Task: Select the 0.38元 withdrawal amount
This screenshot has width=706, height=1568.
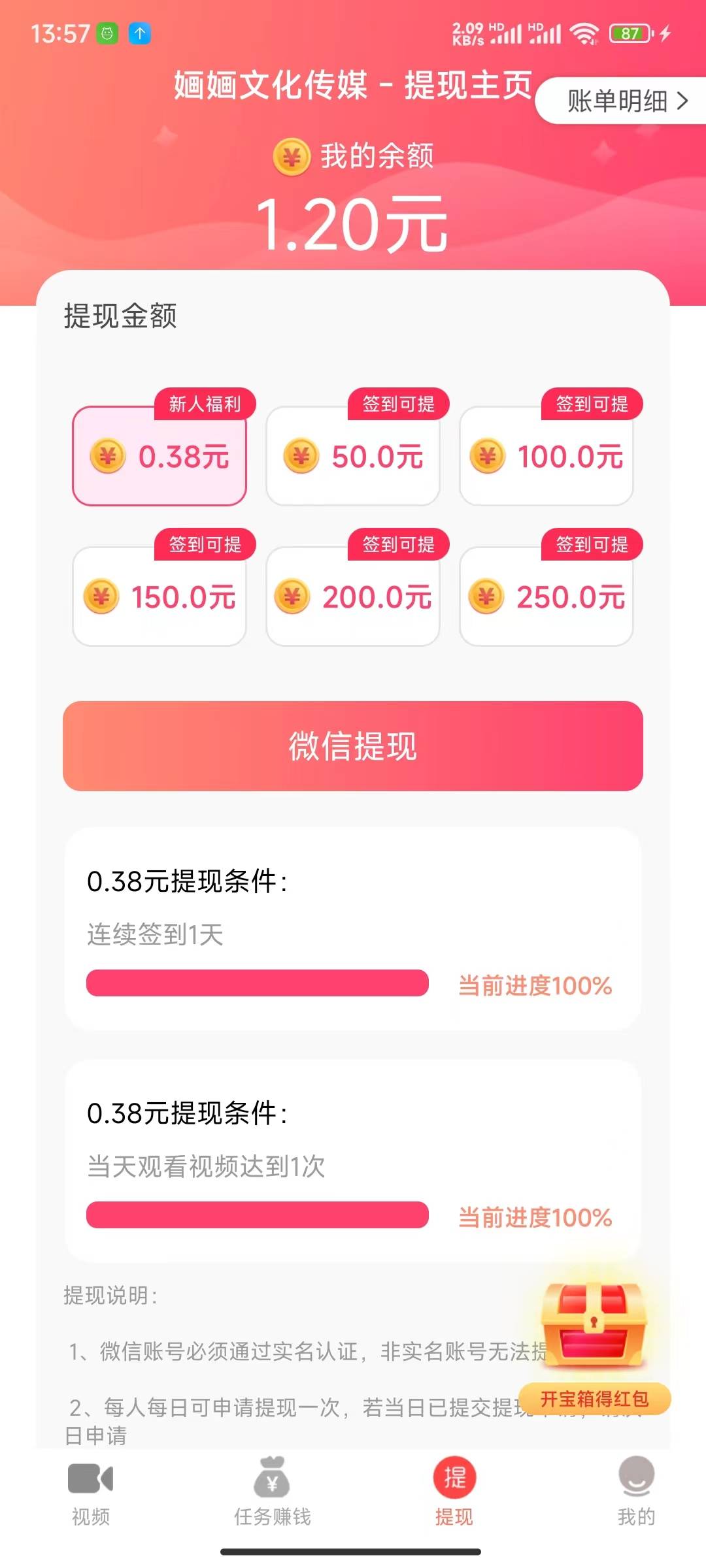Action: tap(160, 456)
